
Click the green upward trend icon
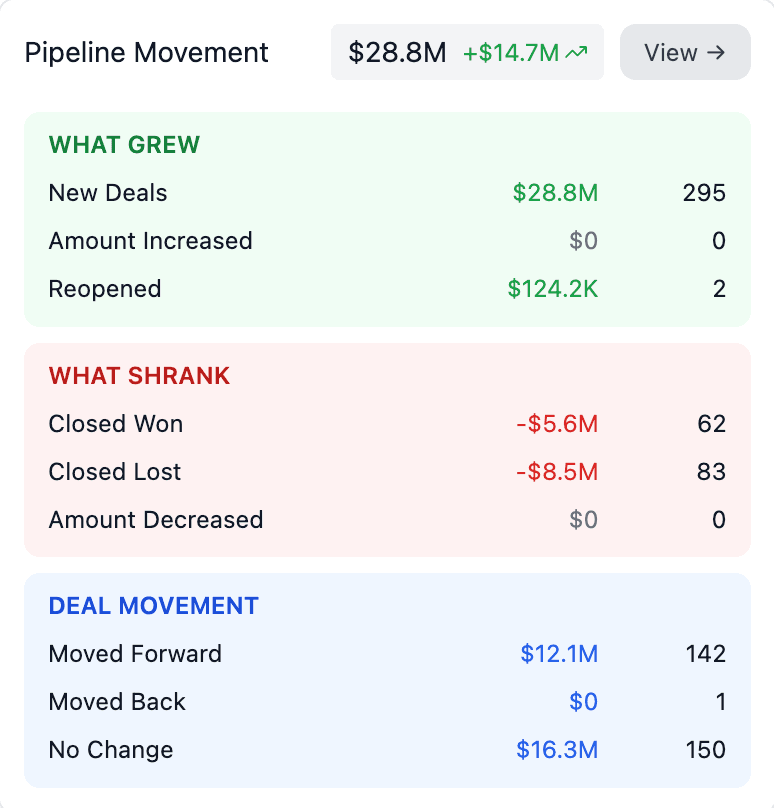[577, 50]
